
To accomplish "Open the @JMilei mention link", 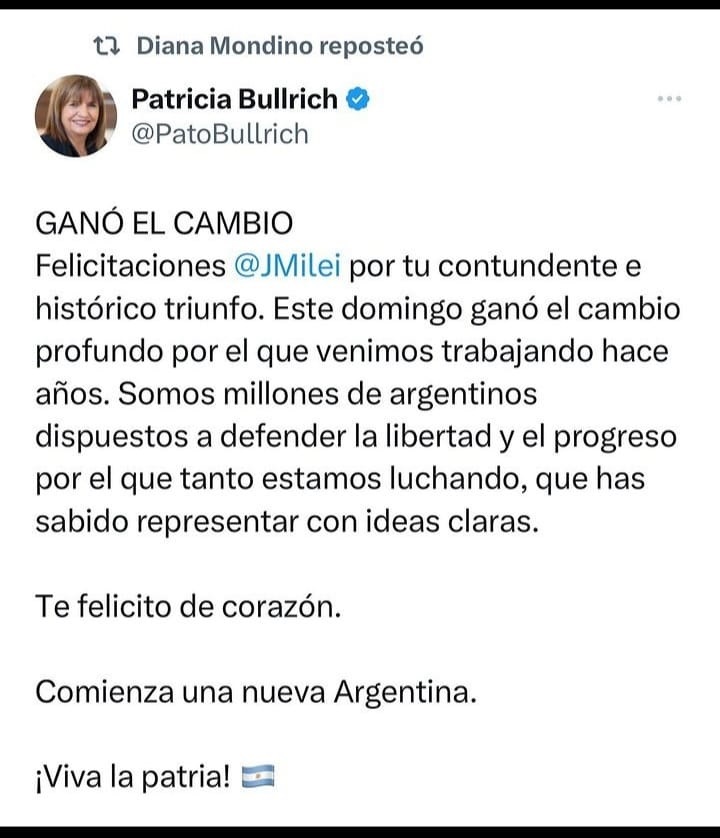I will (x=287, y=268).
